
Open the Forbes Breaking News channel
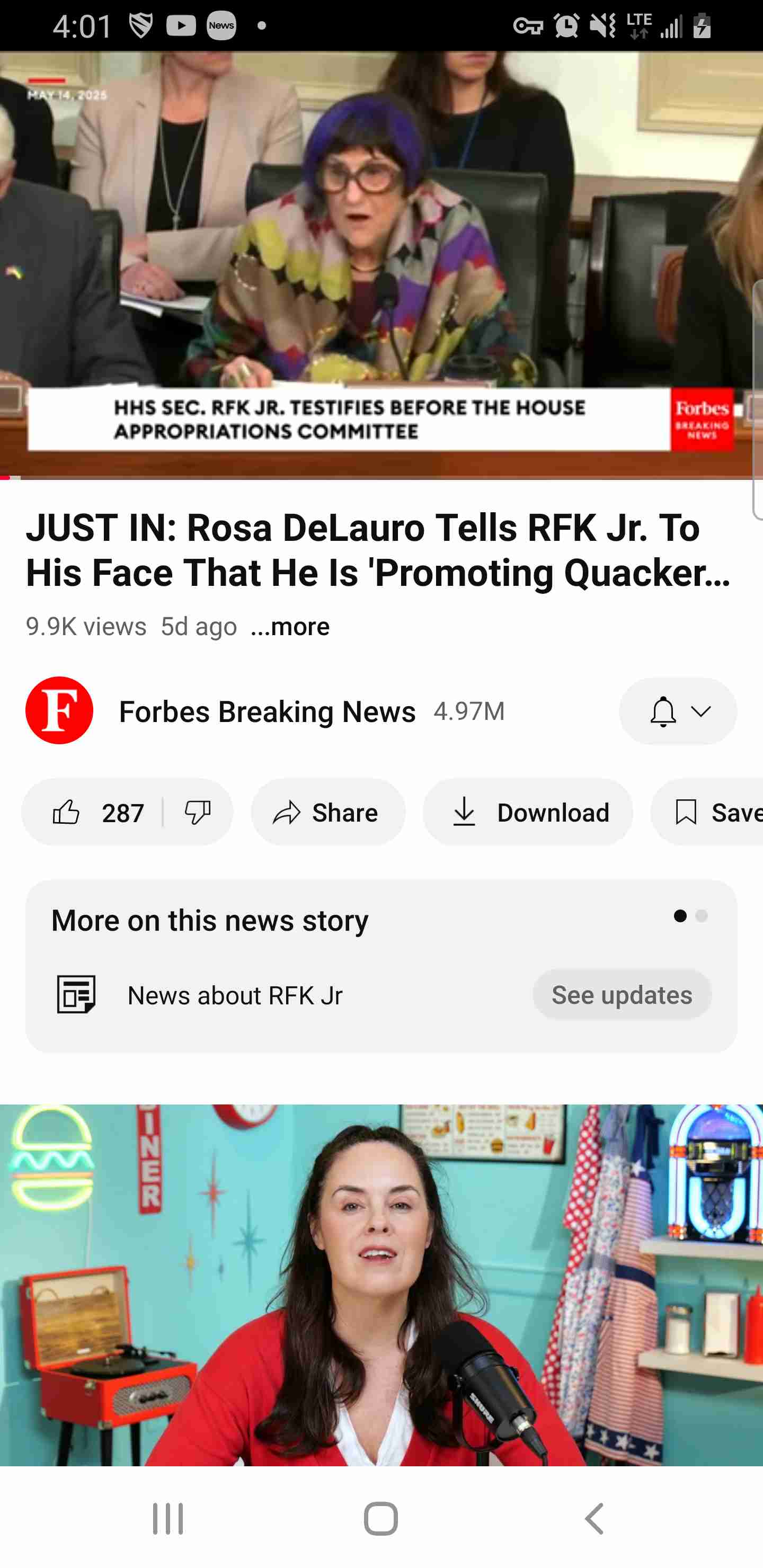268,711
